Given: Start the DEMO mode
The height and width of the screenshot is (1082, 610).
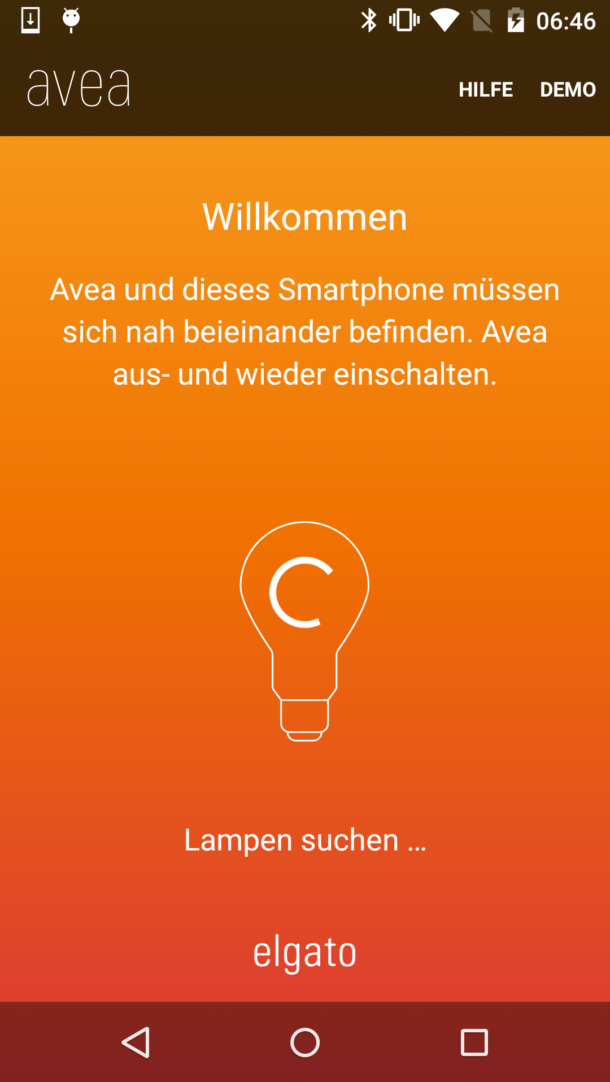Looking at the screenshot, I should point(567,89).
